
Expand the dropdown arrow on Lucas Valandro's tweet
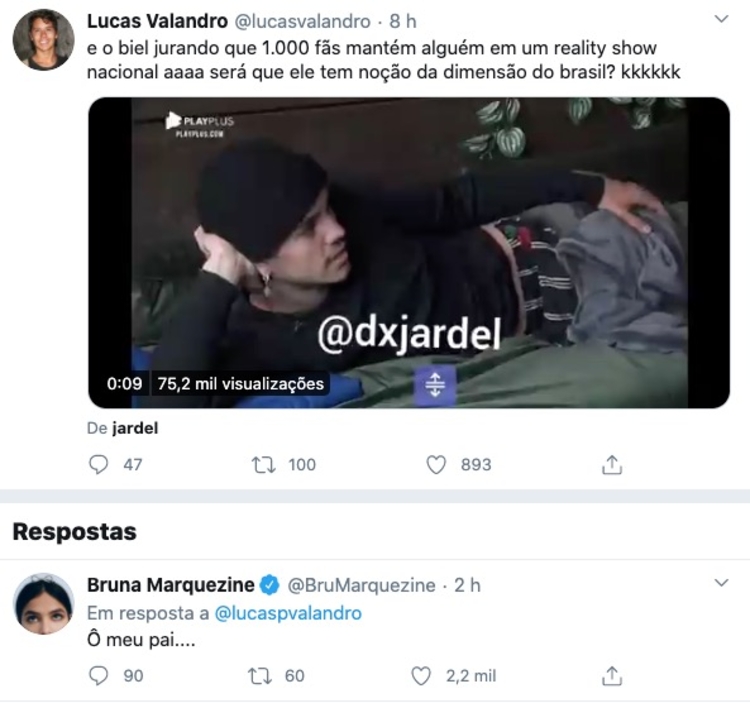tap(723, 20)
